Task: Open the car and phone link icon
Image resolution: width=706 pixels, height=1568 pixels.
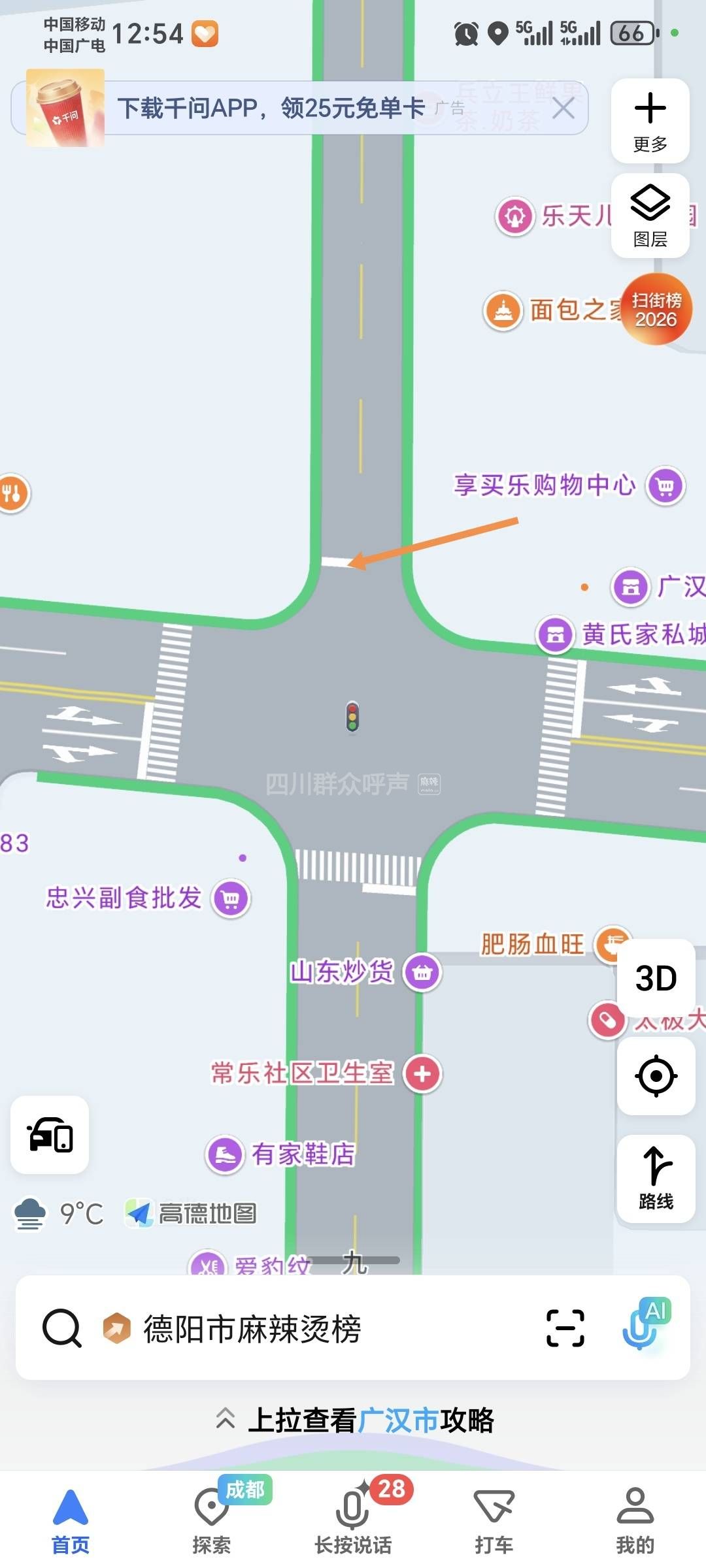Action: [50, 1135]
